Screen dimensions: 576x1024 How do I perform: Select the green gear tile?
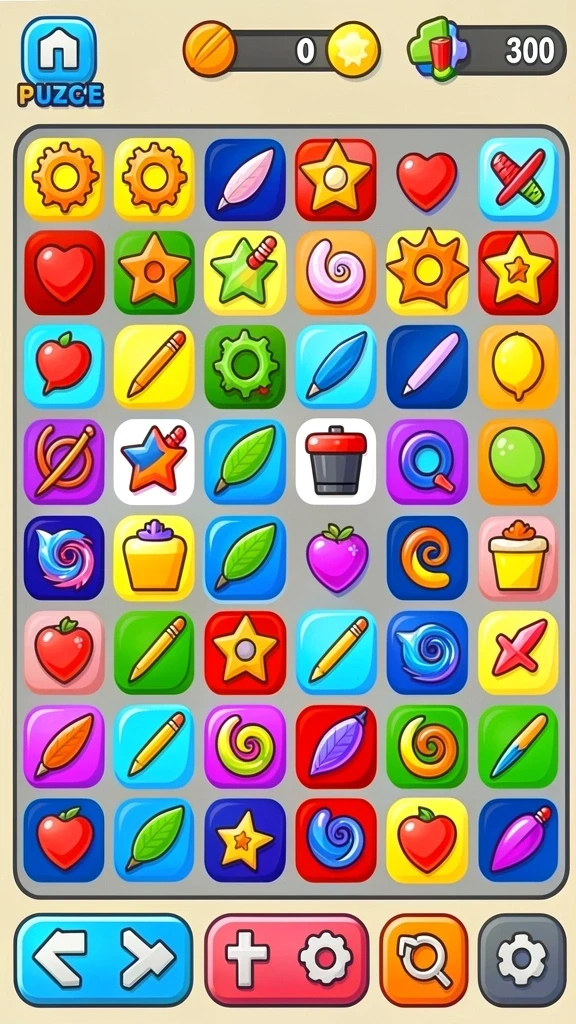245,366
